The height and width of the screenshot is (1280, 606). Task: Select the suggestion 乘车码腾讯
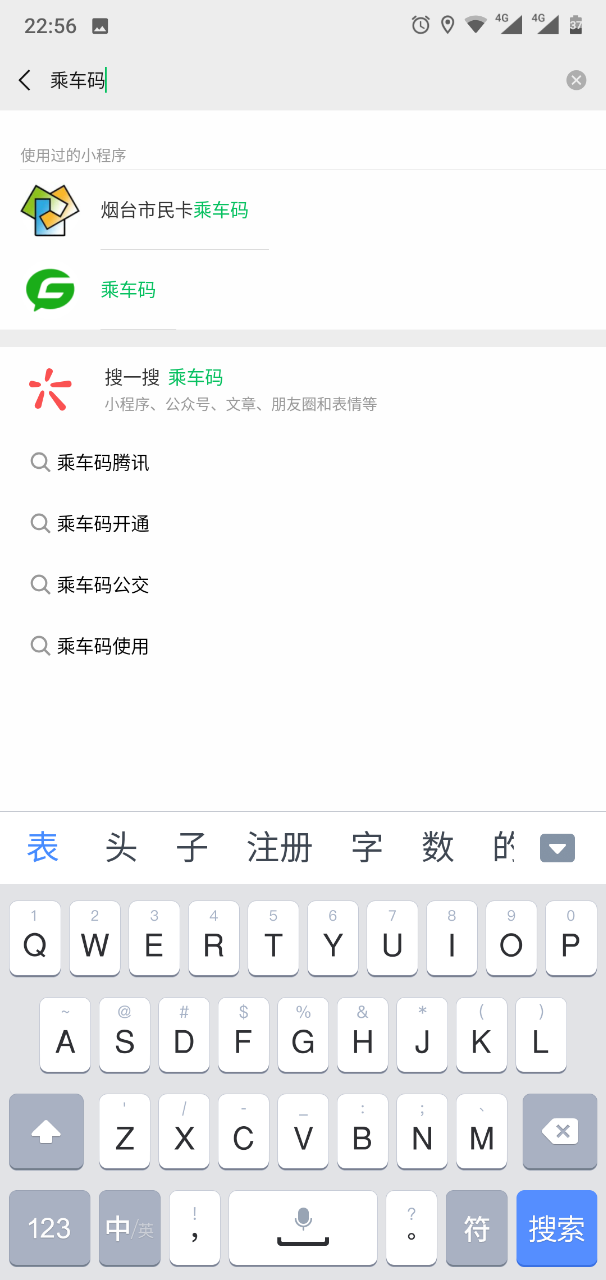303,462
